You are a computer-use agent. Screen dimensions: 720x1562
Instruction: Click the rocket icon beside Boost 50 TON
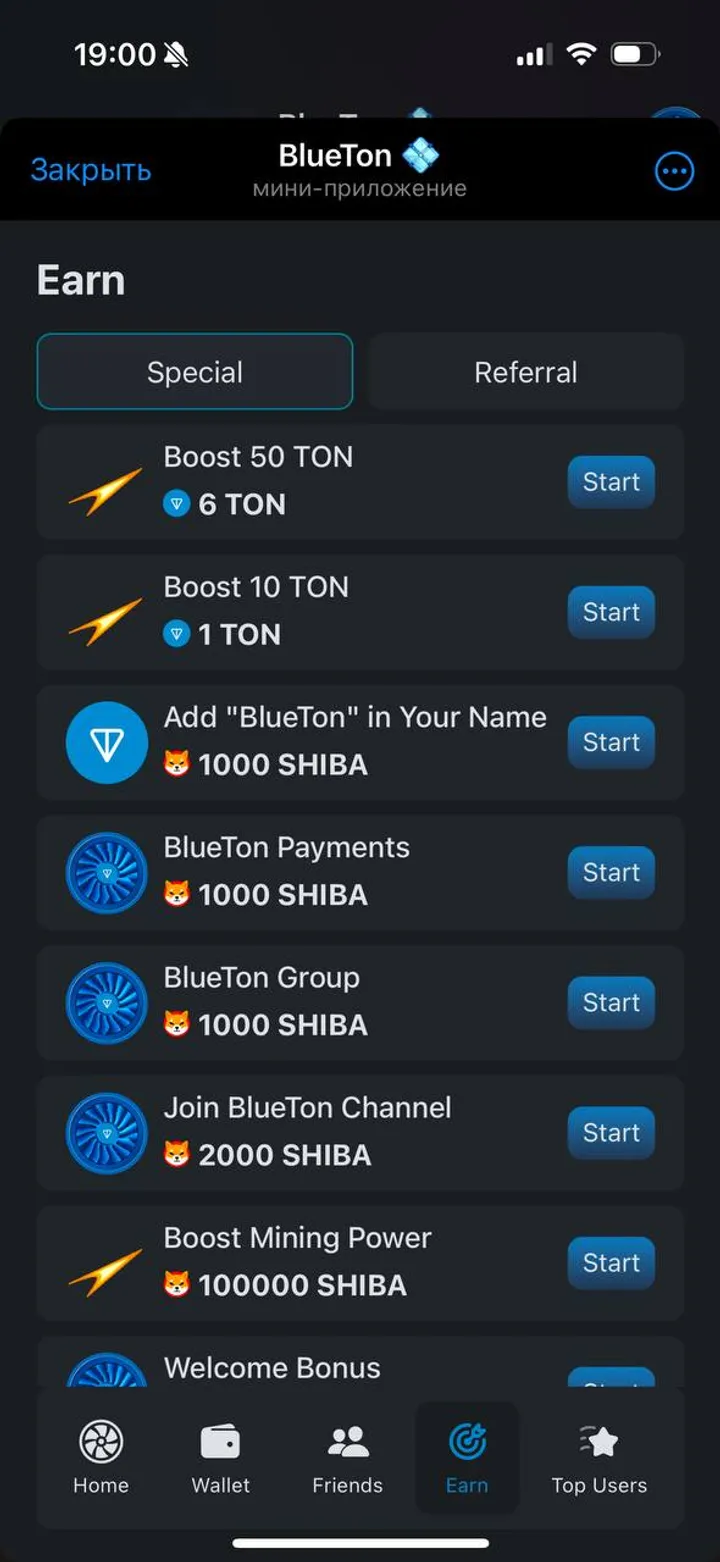(x=103, y=482)
